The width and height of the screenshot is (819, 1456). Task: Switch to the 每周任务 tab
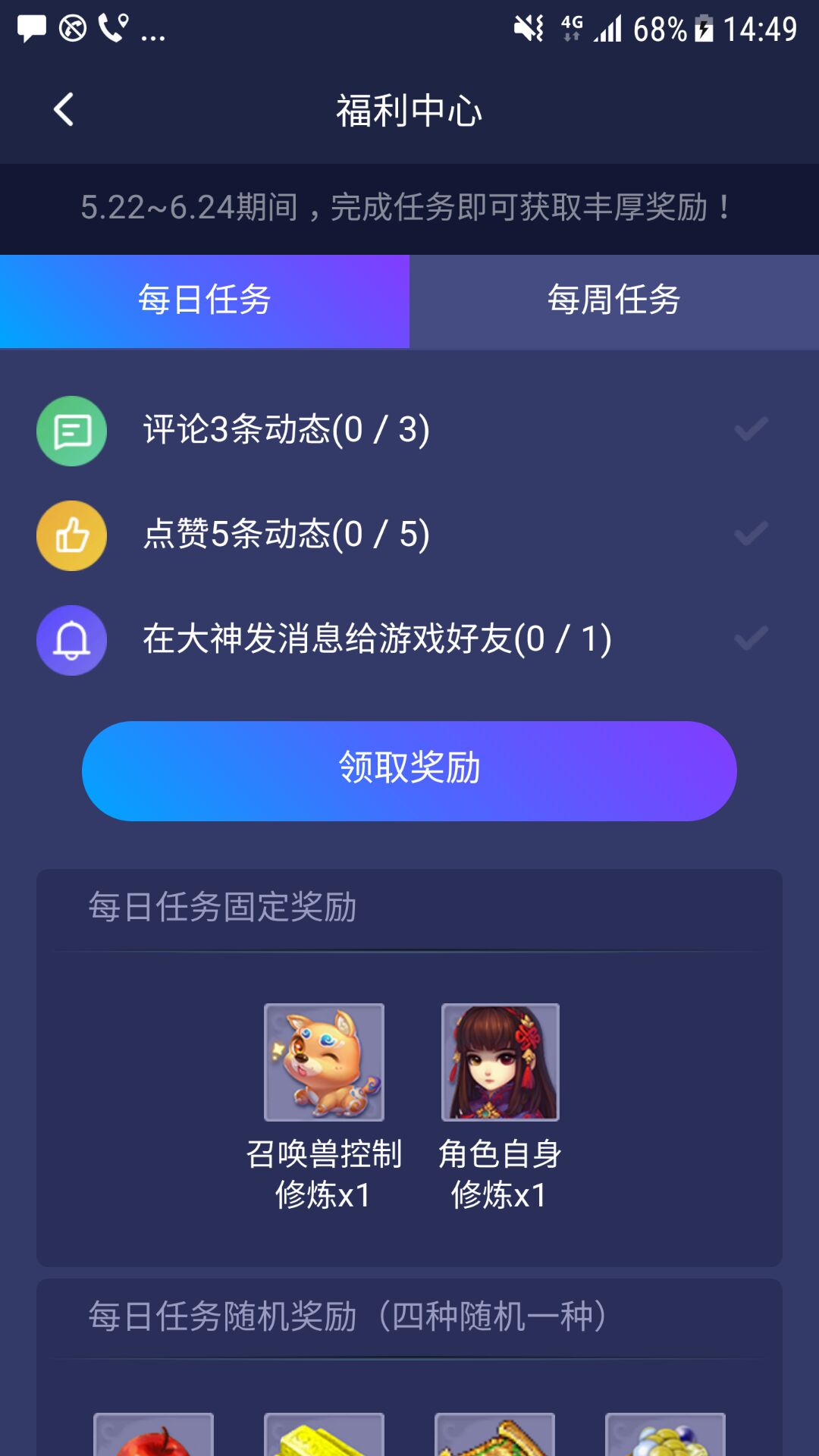point(614,301)
